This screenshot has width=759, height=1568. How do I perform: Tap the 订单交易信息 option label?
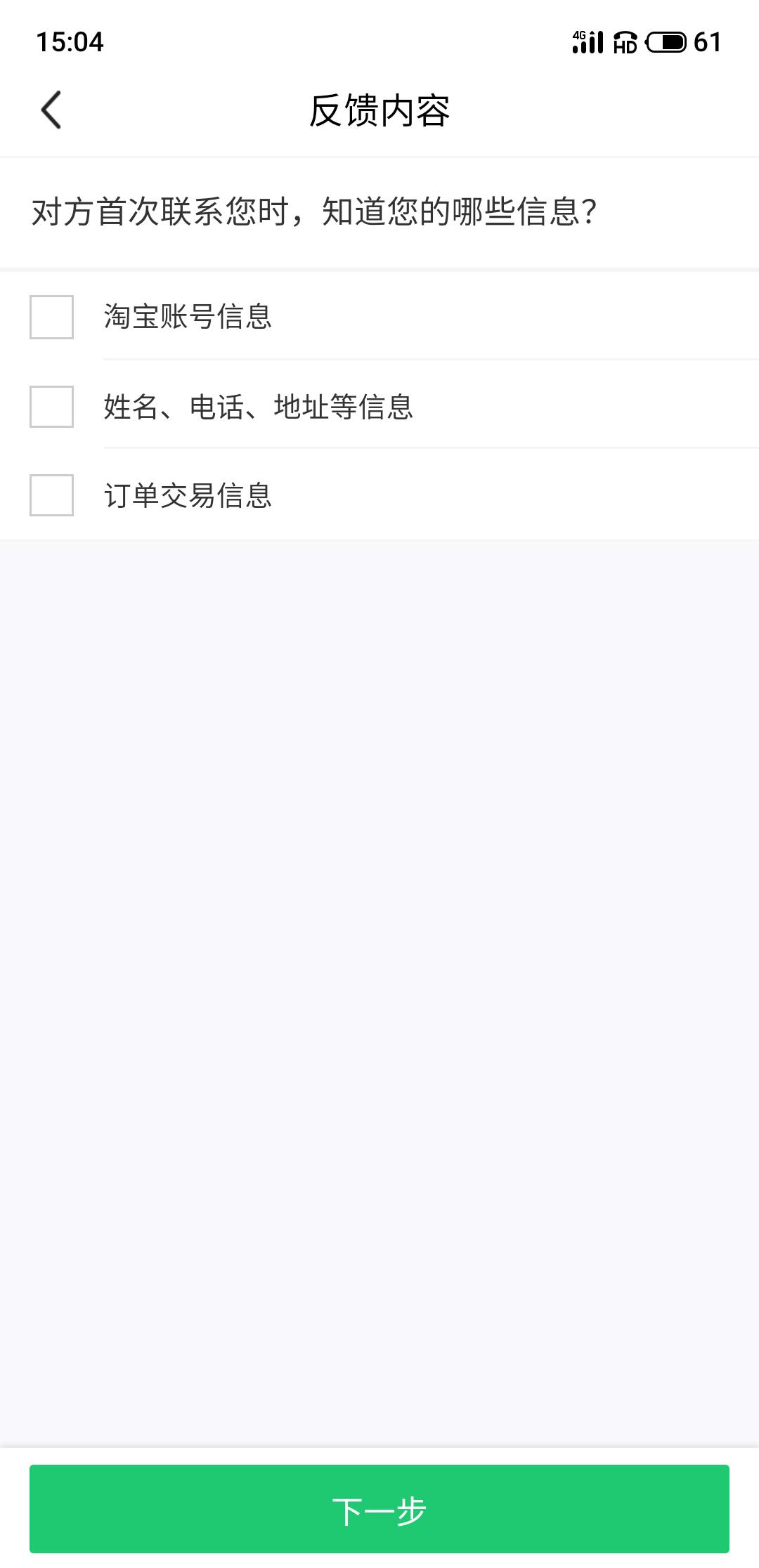tap(190, 497)
